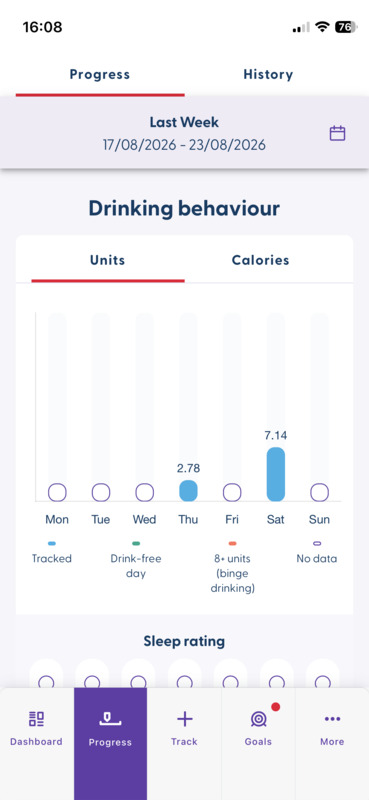Viewport: 369px width, 800px height.
Task: Switch to the History tab
Action: point(268,74)
